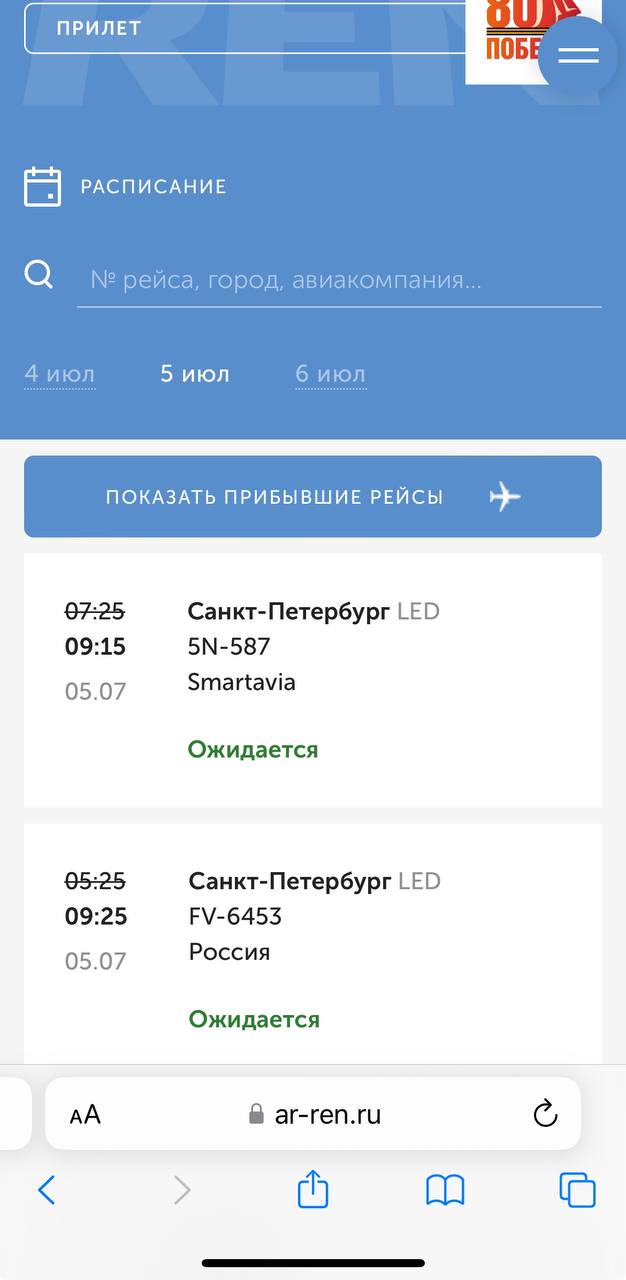Switch to the 4 июл date
626x1280 pixels.
point(60,374)
